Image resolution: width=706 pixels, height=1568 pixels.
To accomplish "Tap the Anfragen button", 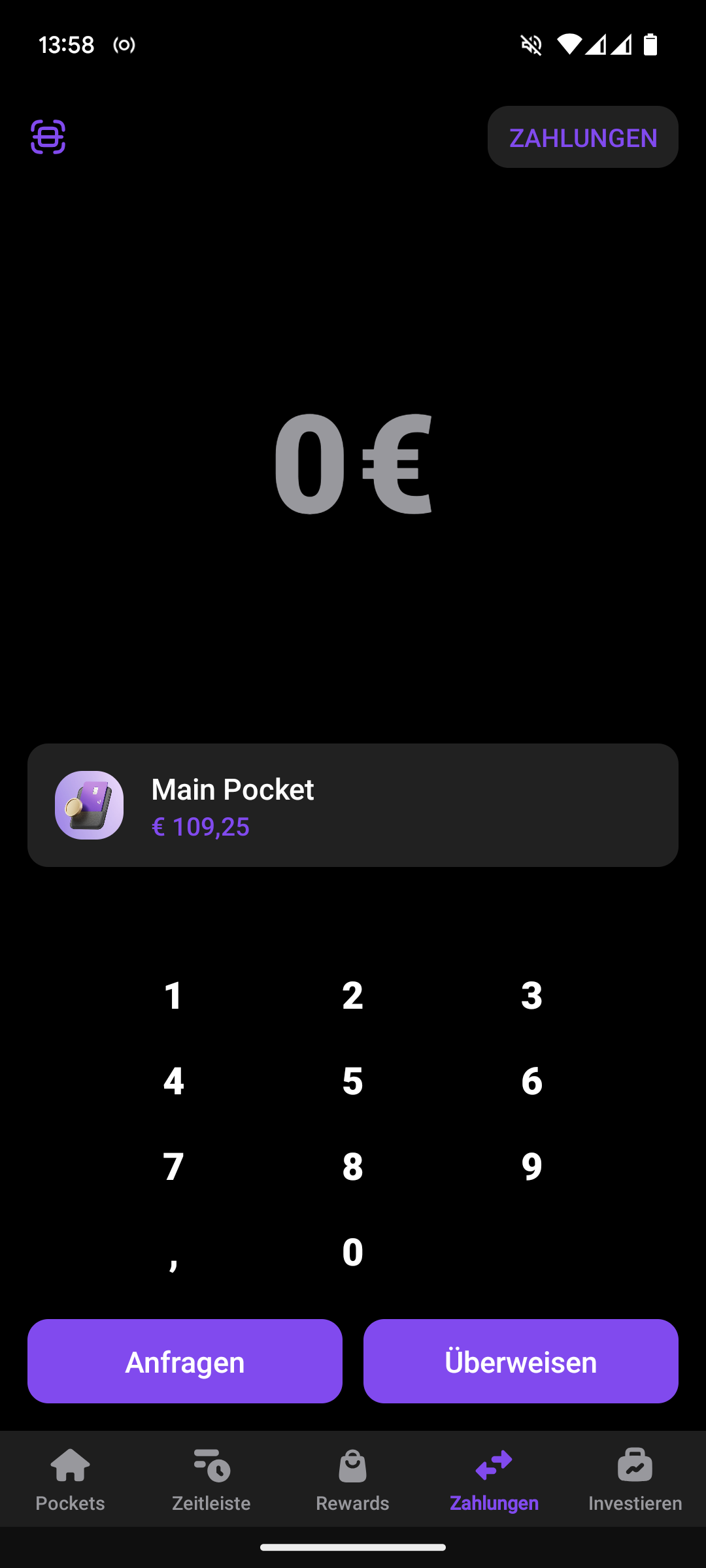I will click(185, 1361).
